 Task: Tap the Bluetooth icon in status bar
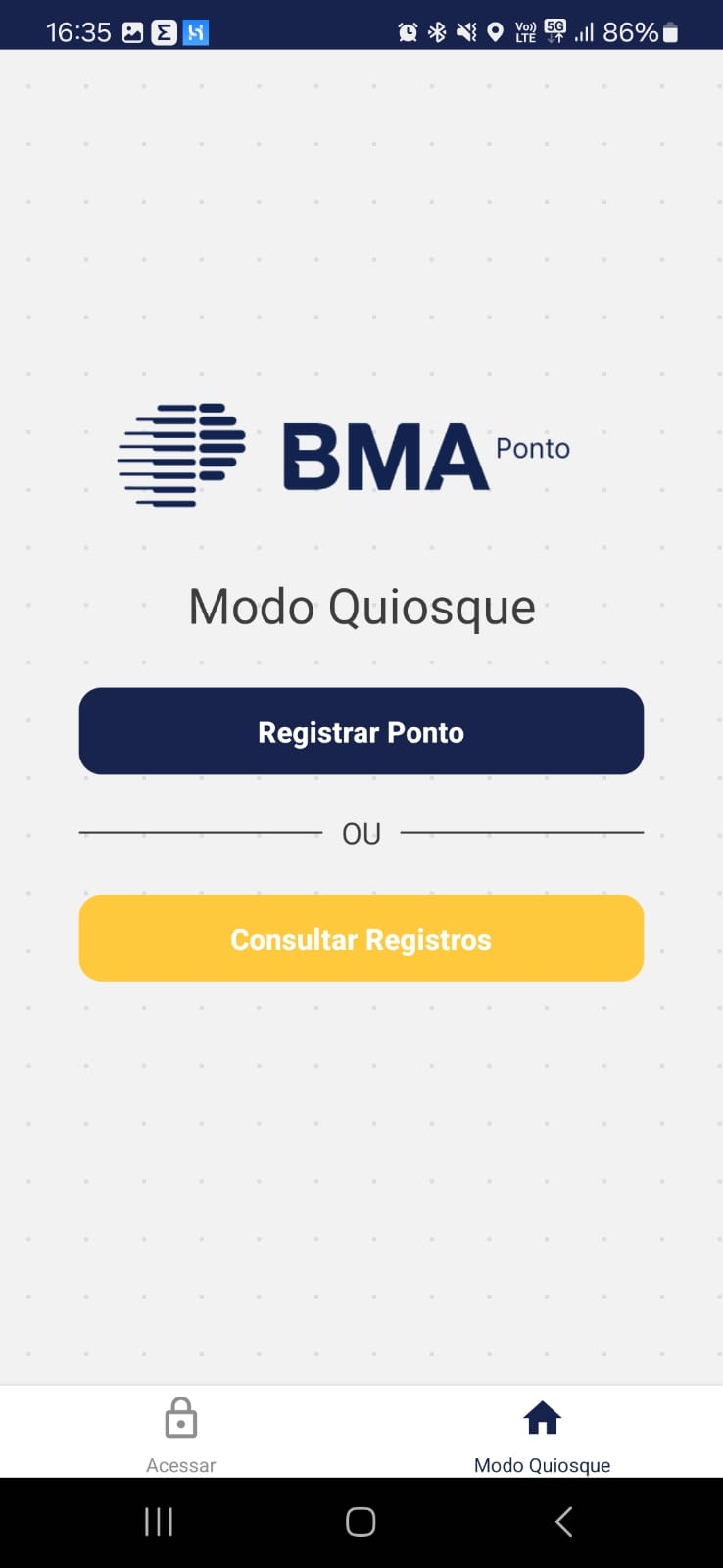pos(436,30)
